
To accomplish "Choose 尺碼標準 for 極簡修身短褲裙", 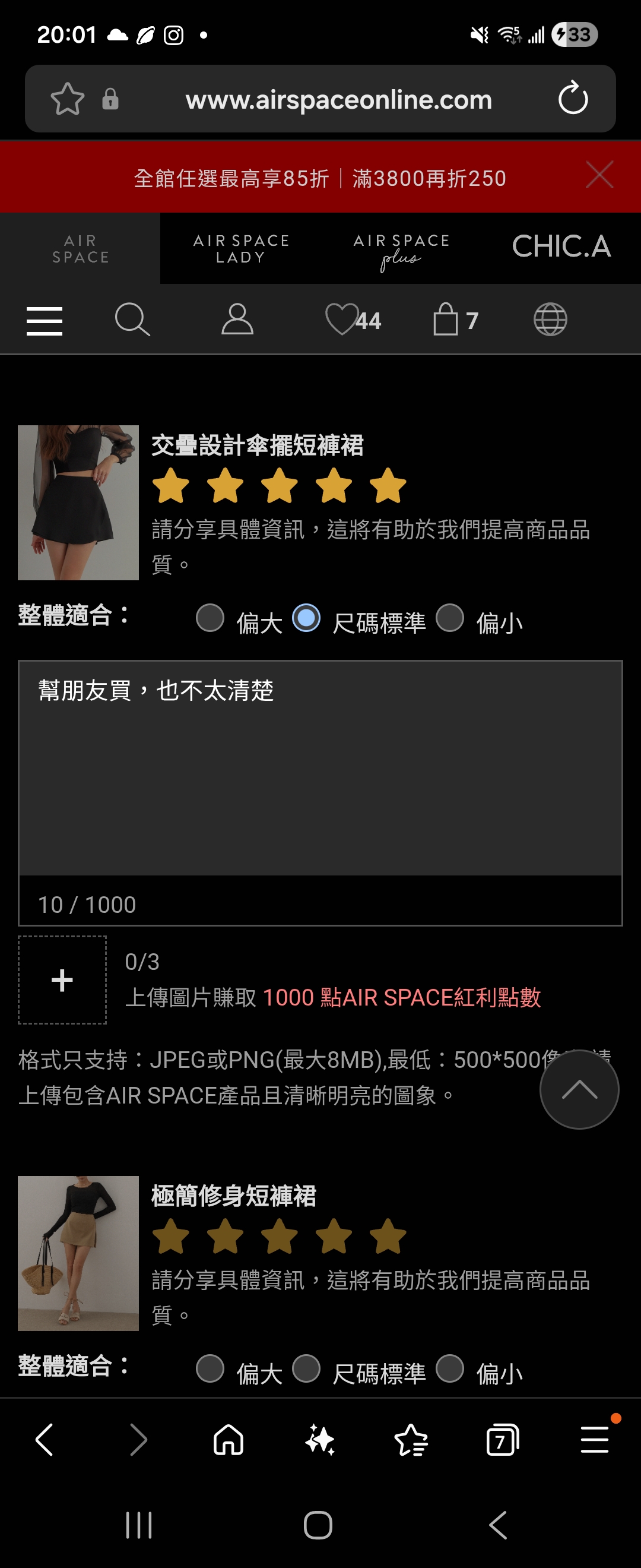I will coord(306,1368).
